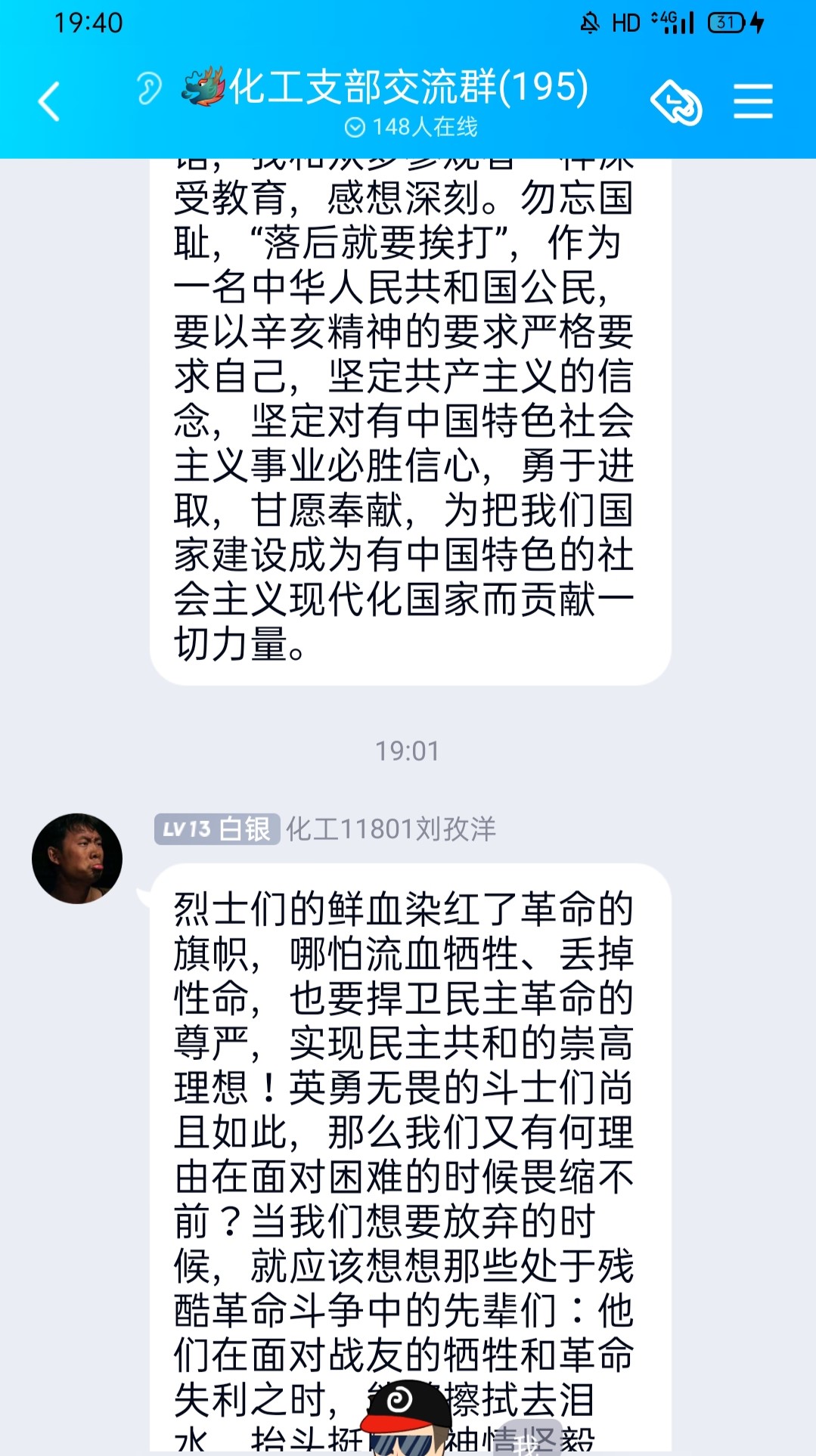Open 刘孜洋's profile avatar
This screenshot has height=1456, width=816.
pos(77,858)
